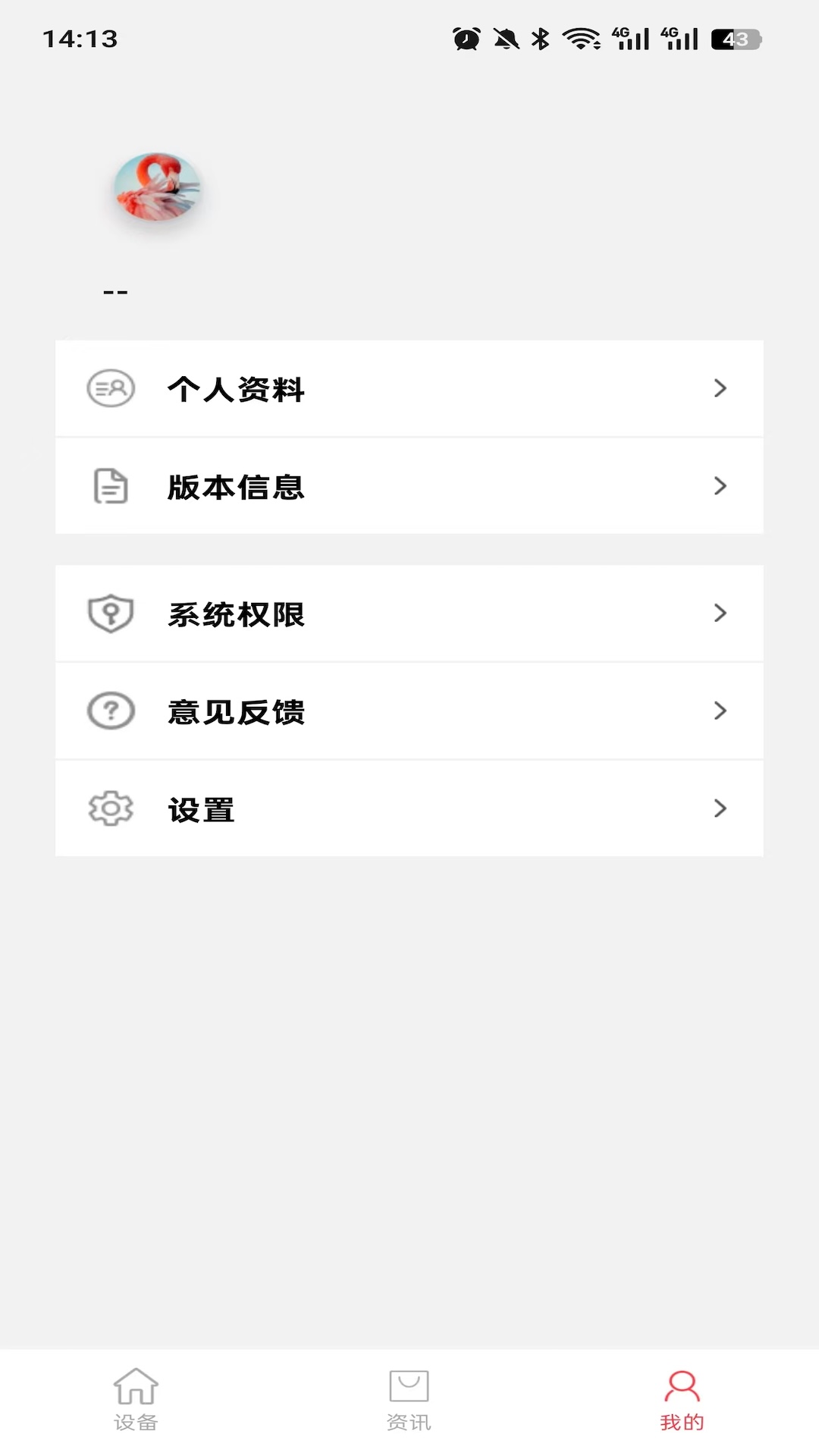The height and width of the screenshot is (1456, 819).
Task: Open 设置 (settings)
Action: pos(409,809)
